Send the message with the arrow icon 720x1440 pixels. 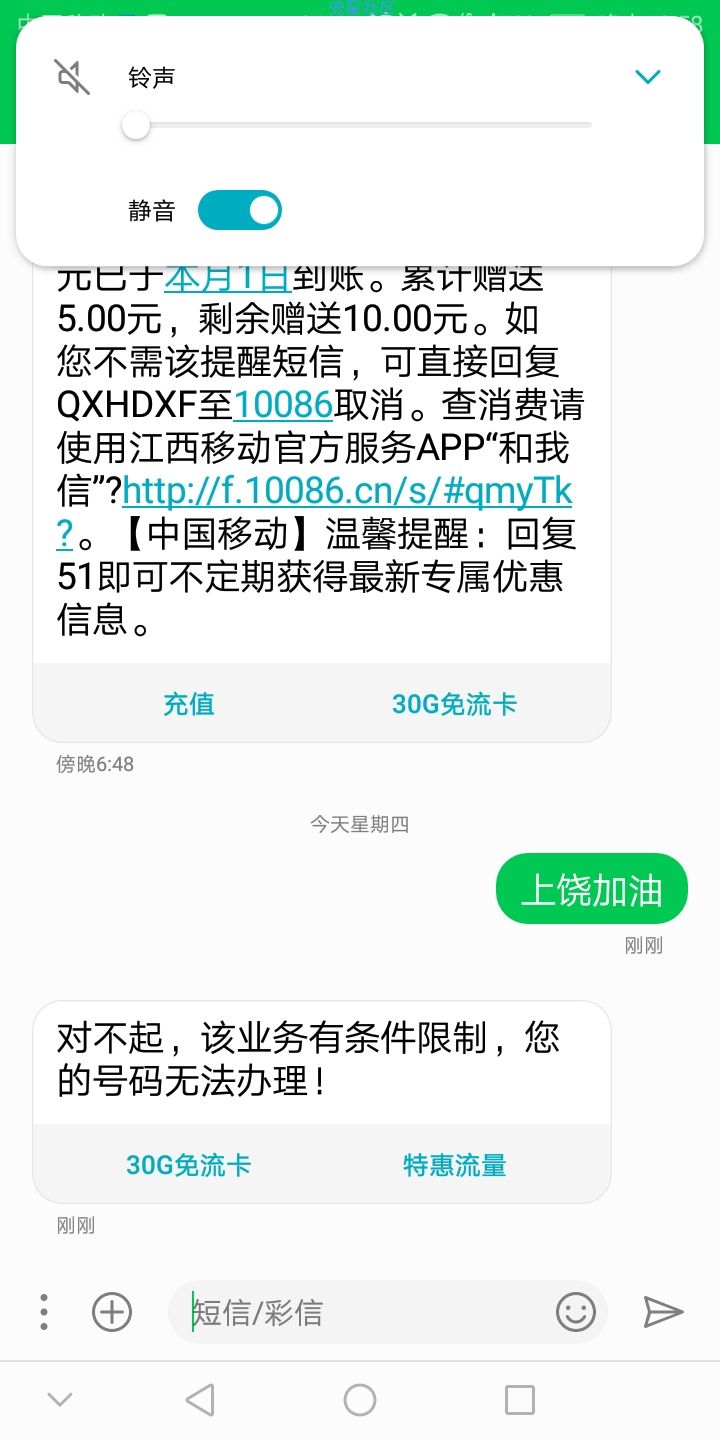[663, 1312]
